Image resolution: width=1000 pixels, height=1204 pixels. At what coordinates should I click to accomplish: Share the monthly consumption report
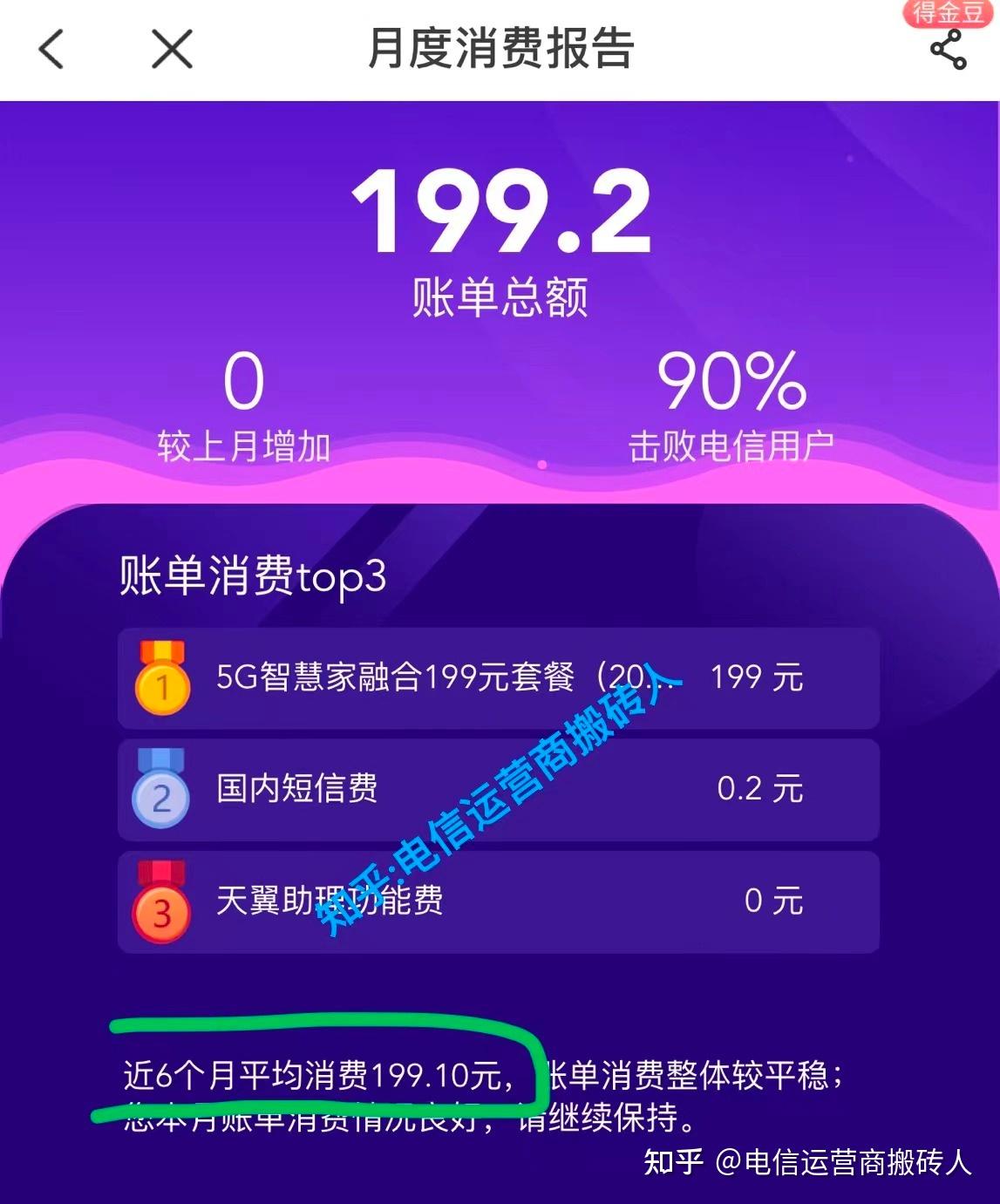coord(949,50)
